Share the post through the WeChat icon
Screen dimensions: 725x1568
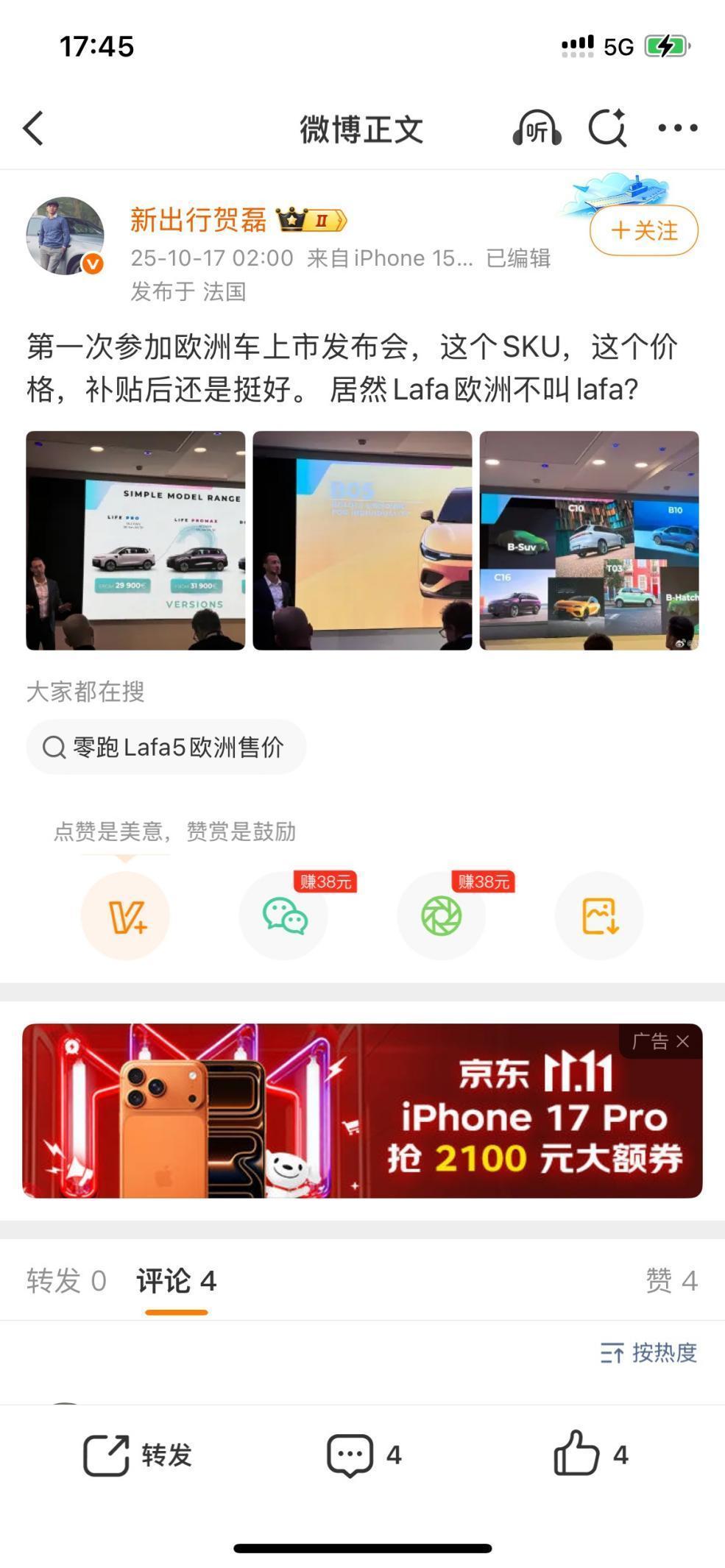click(x=283, y=915)
